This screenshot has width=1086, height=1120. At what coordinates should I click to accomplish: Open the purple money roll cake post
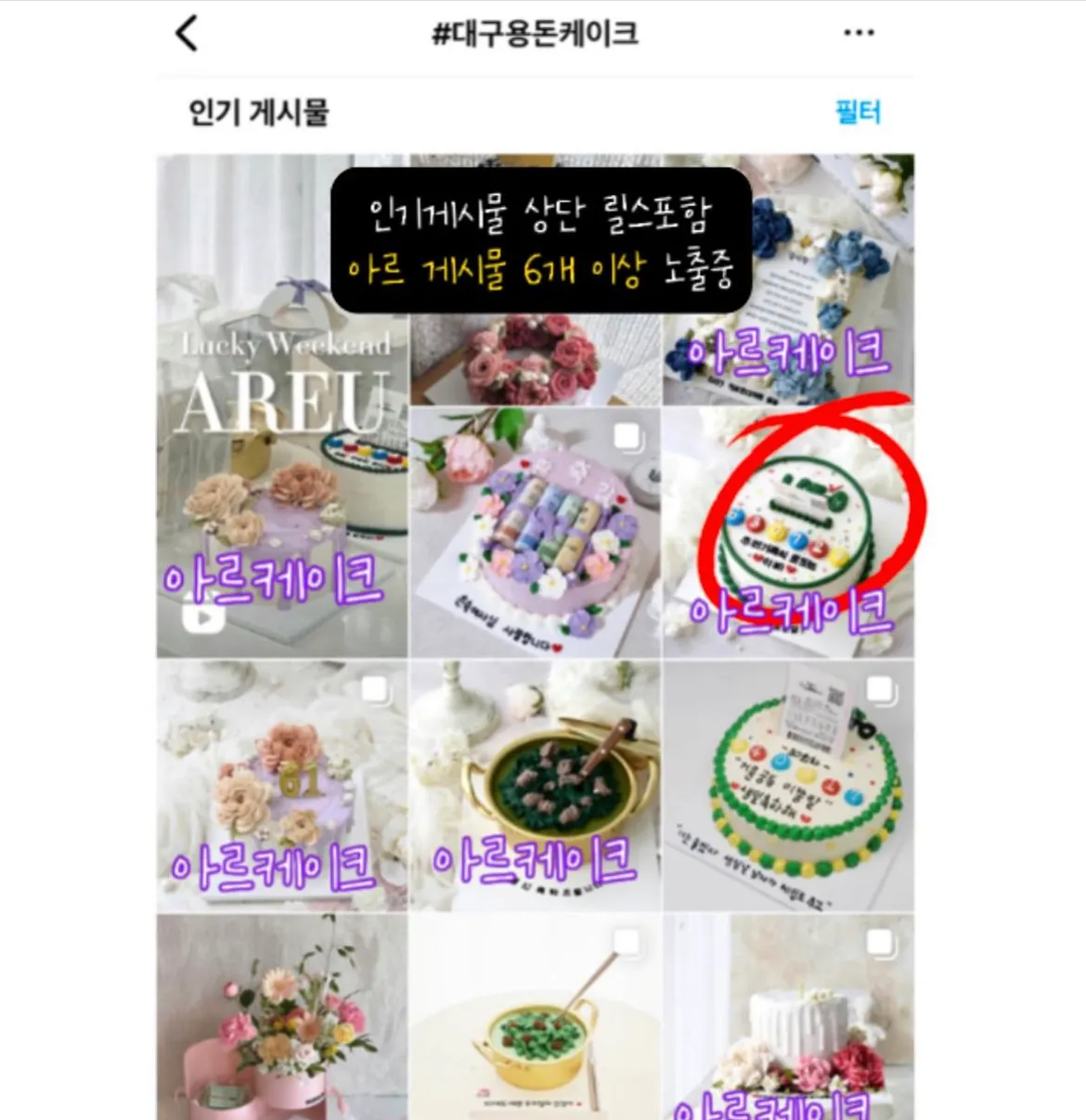536,533
